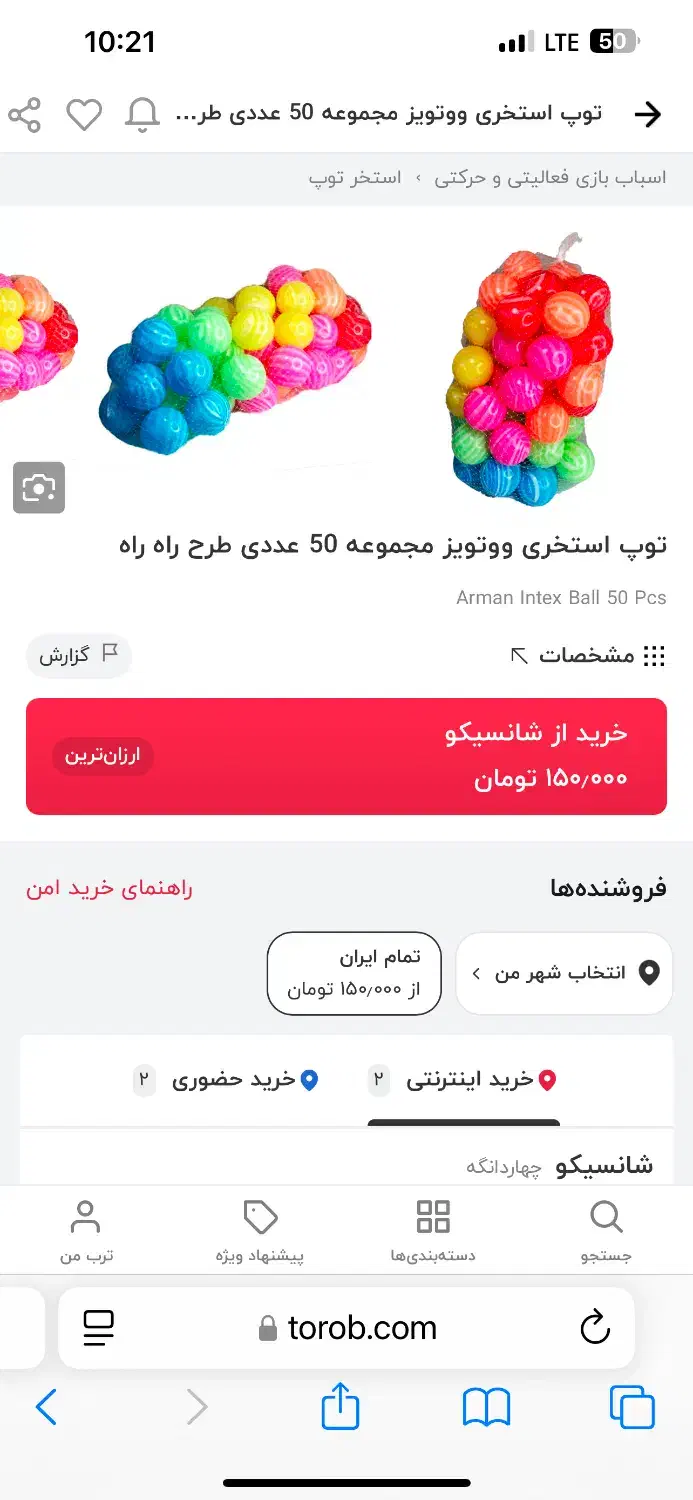Image resolution: width=693 pixels, height=1500 pixels.
Task: Go back using the top arrow
Action: pos(648,115)
